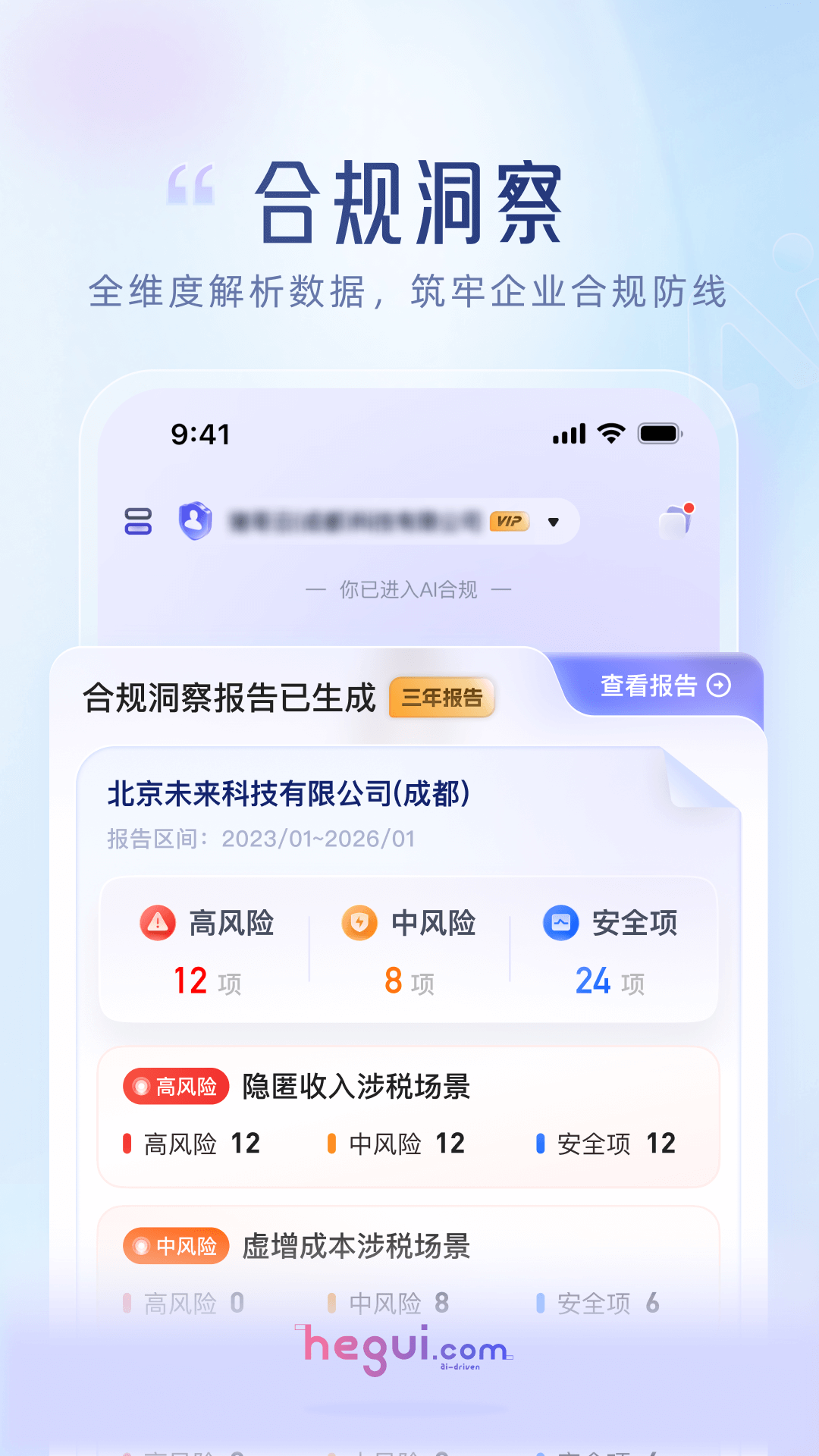Image resolution: width=819 pixels, height=1456 pixels.
Task: Open the 查看报告 report button
Action: coord(652,685)
